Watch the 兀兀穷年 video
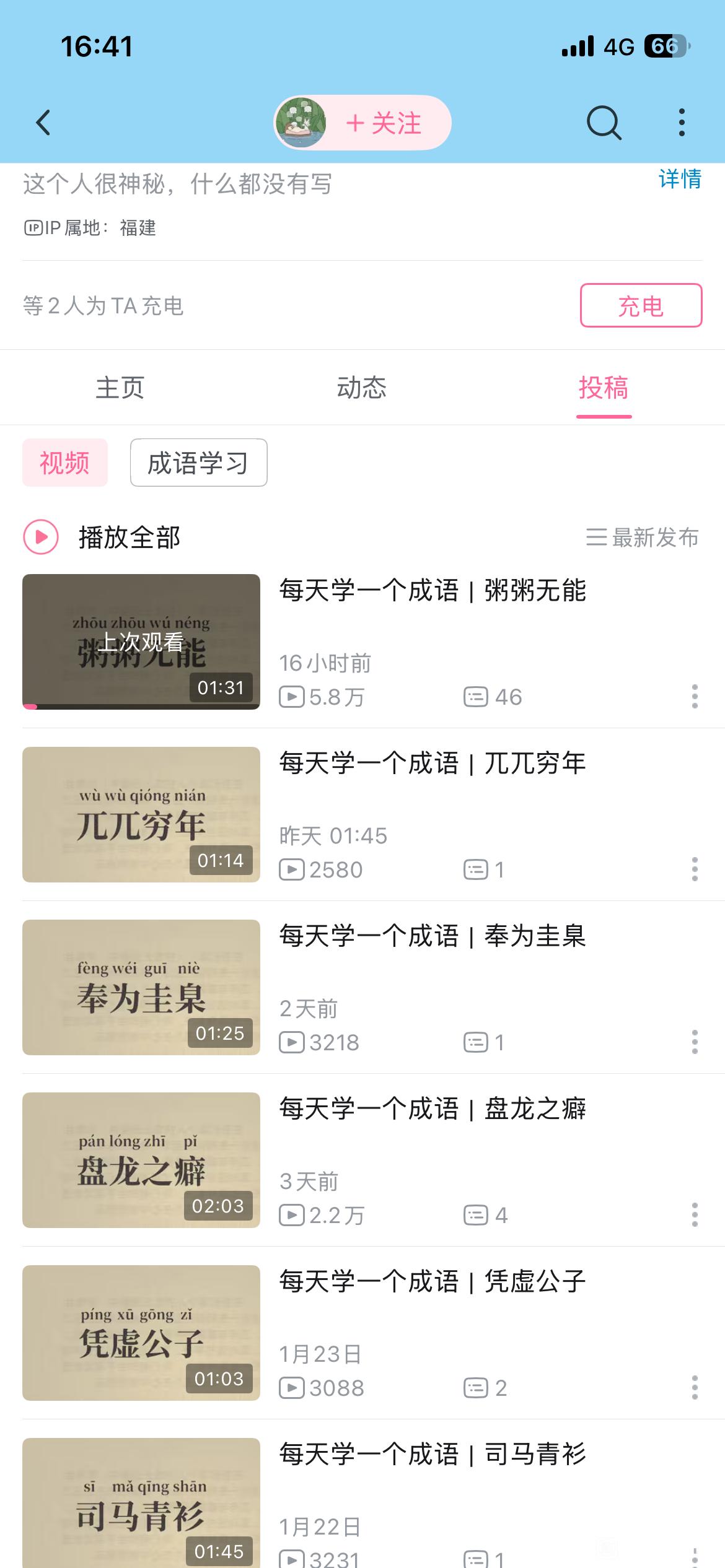Image resolution: width=725 pixels, height=1568 pixels. (x=432, y=764)
